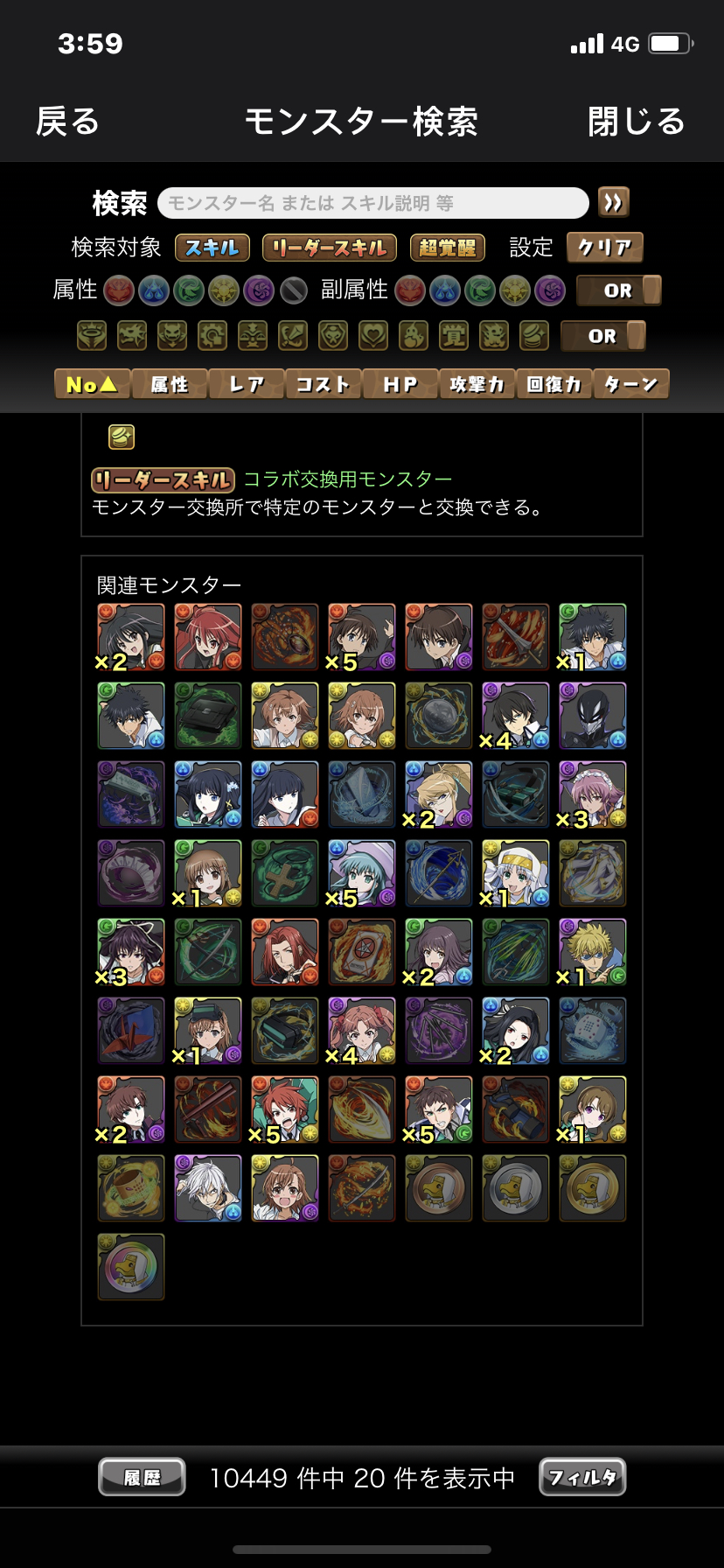Screen dimensions: 724x1568
Task: Toggle the type row OR switch
Action: tap(603, 336)
